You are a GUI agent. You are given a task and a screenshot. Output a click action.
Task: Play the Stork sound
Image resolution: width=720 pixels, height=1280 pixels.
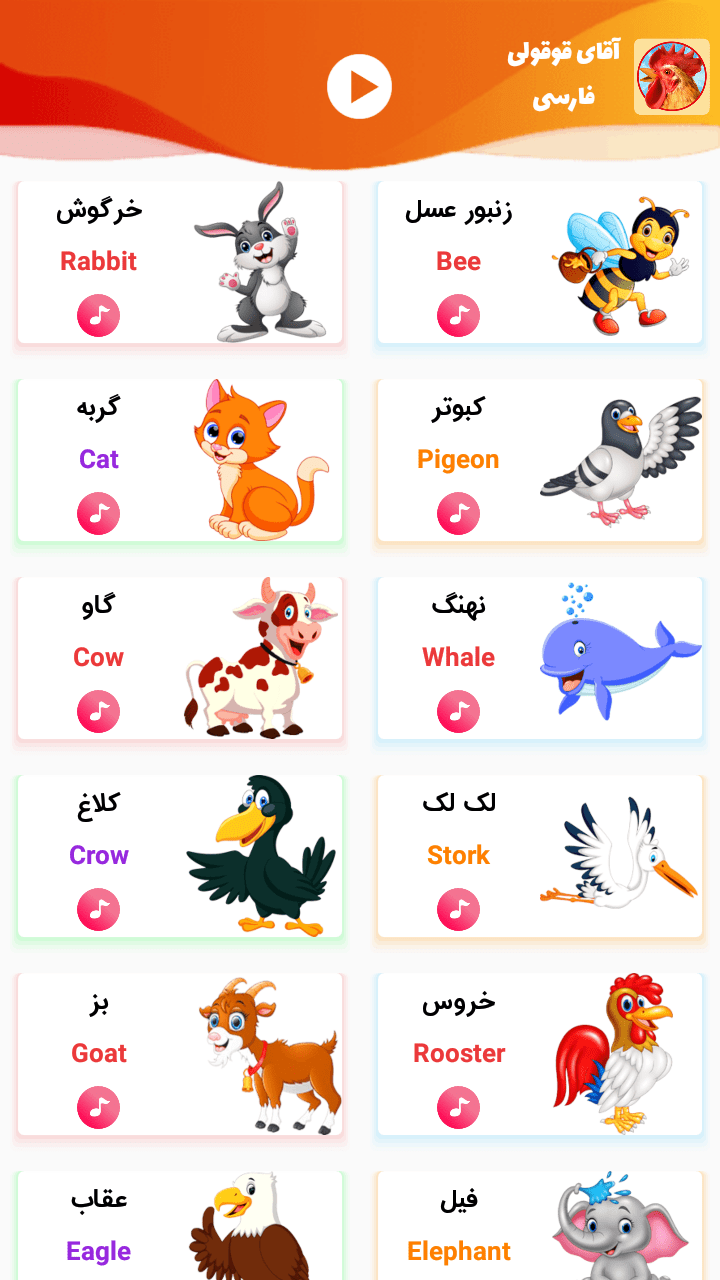pyautogui.click(x=458, y=910)
